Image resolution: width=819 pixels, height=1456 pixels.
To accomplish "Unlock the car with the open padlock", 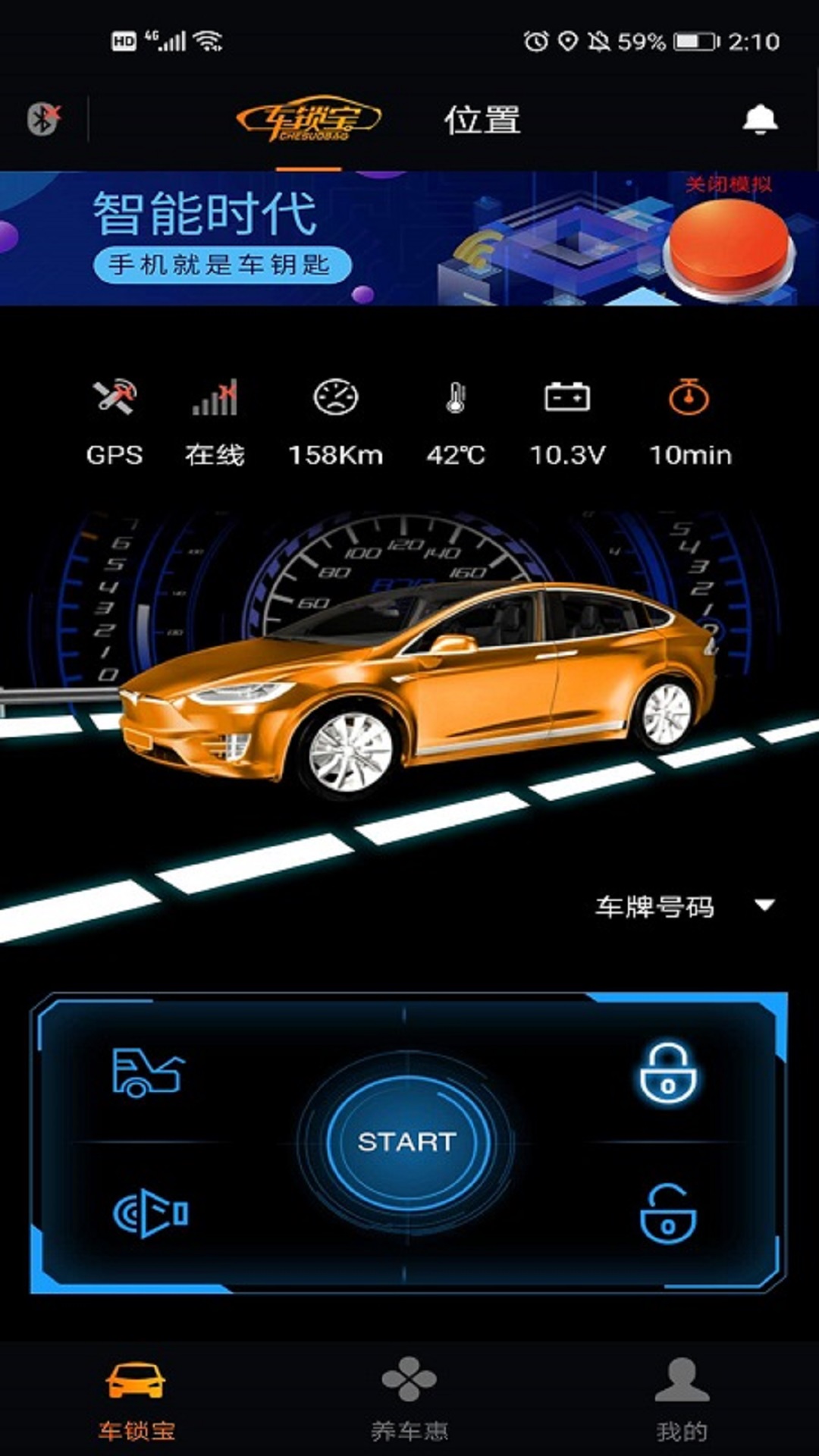I will (667, 1213).
